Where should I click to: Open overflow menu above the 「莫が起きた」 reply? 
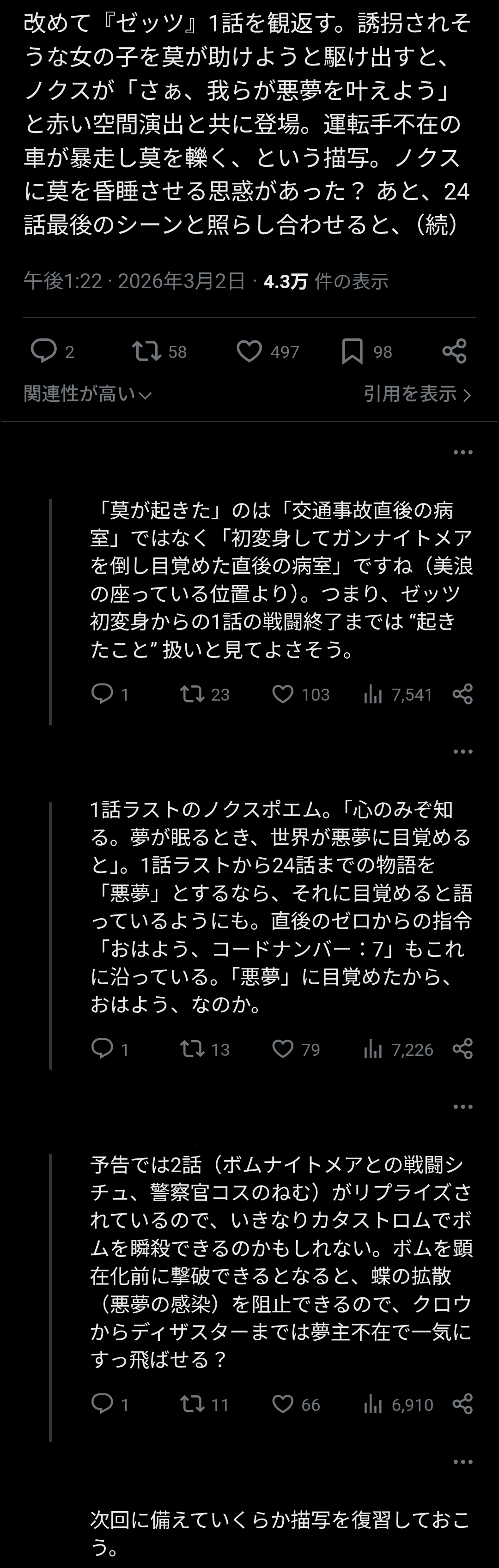pyautogui.click(x=463, y=452)
